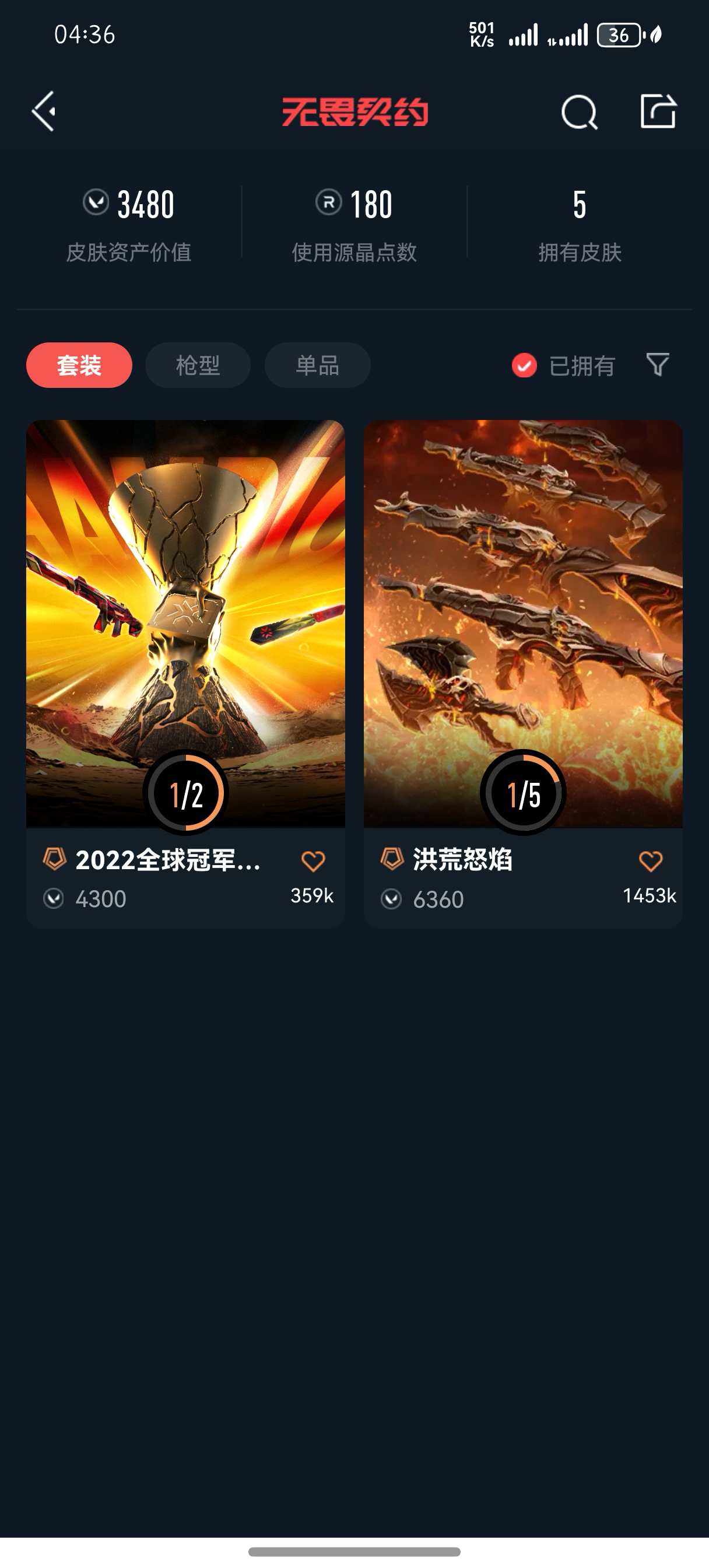Switch to the 枪型 tab

tap(198, 365)
